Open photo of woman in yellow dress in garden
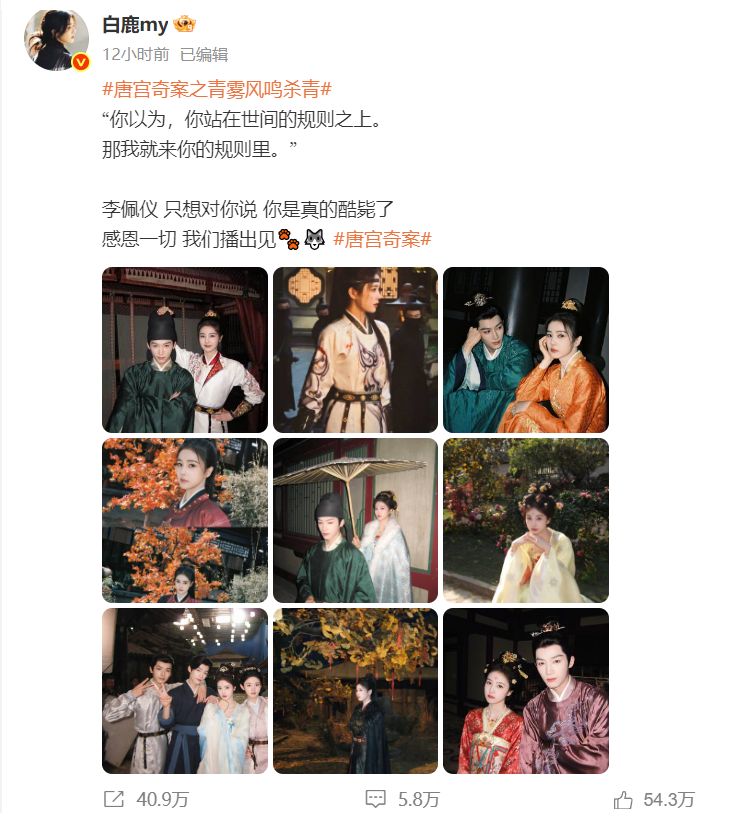 point(526,520)
